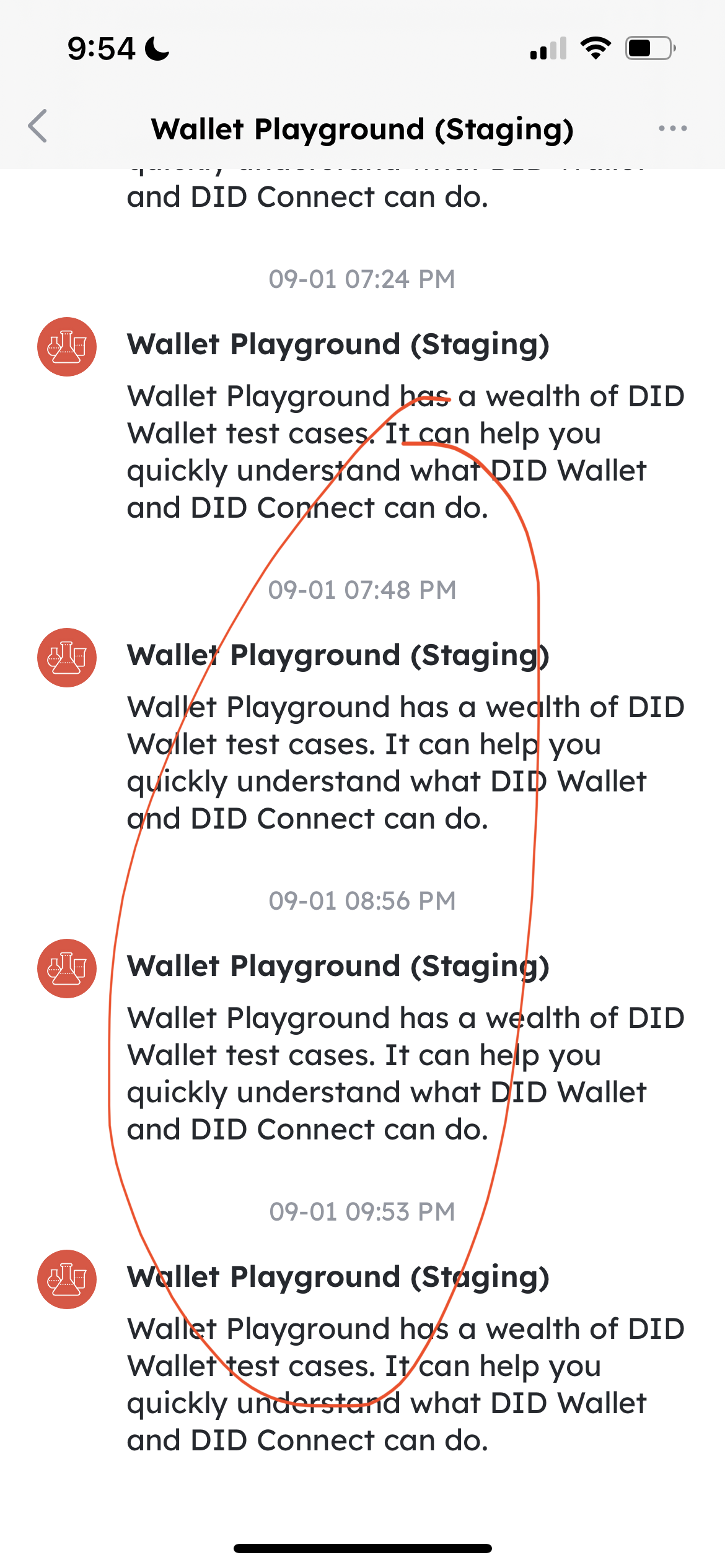The width and height of the screenshot is (725, 1568).
Task: Open the 09:53 PM Wallet Playground message
Action: pos(362,1352)
